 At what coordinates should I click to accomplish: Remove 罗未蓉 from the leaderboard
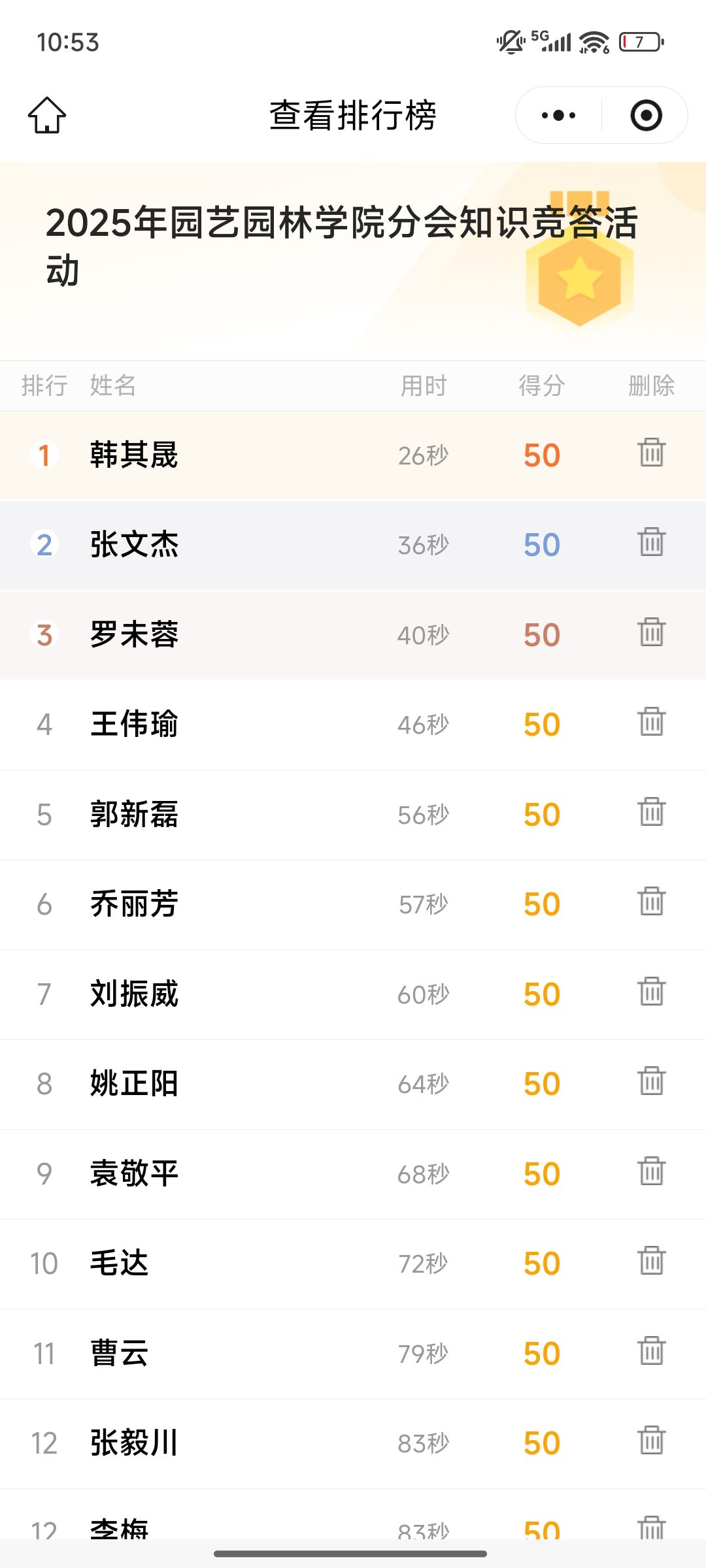coord(651,632)
